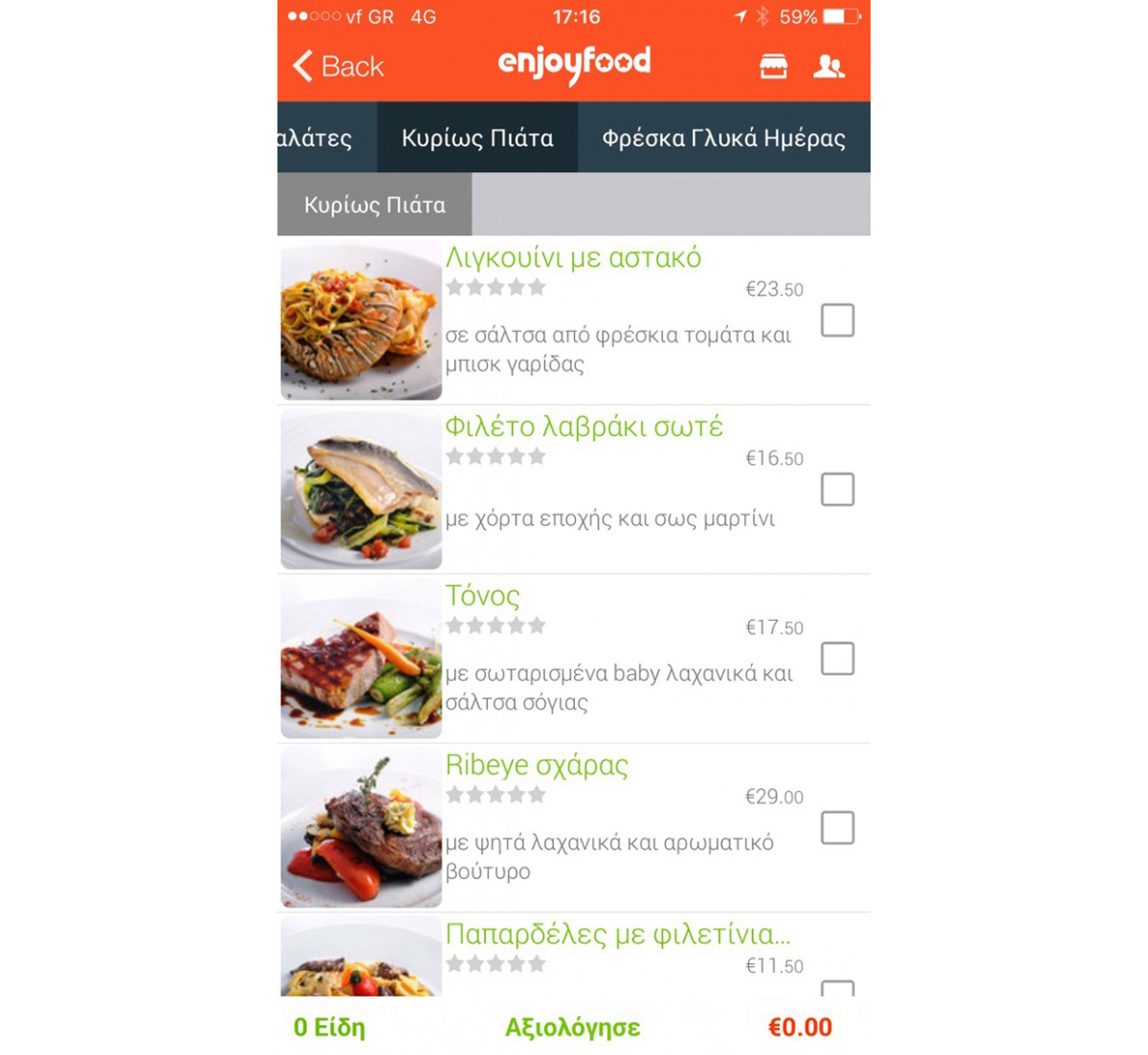This screenshot has width=1148, height=1055.
Task: Open Παπαρδέλες με φιλετίνια dish
Action: pos(617,934)
